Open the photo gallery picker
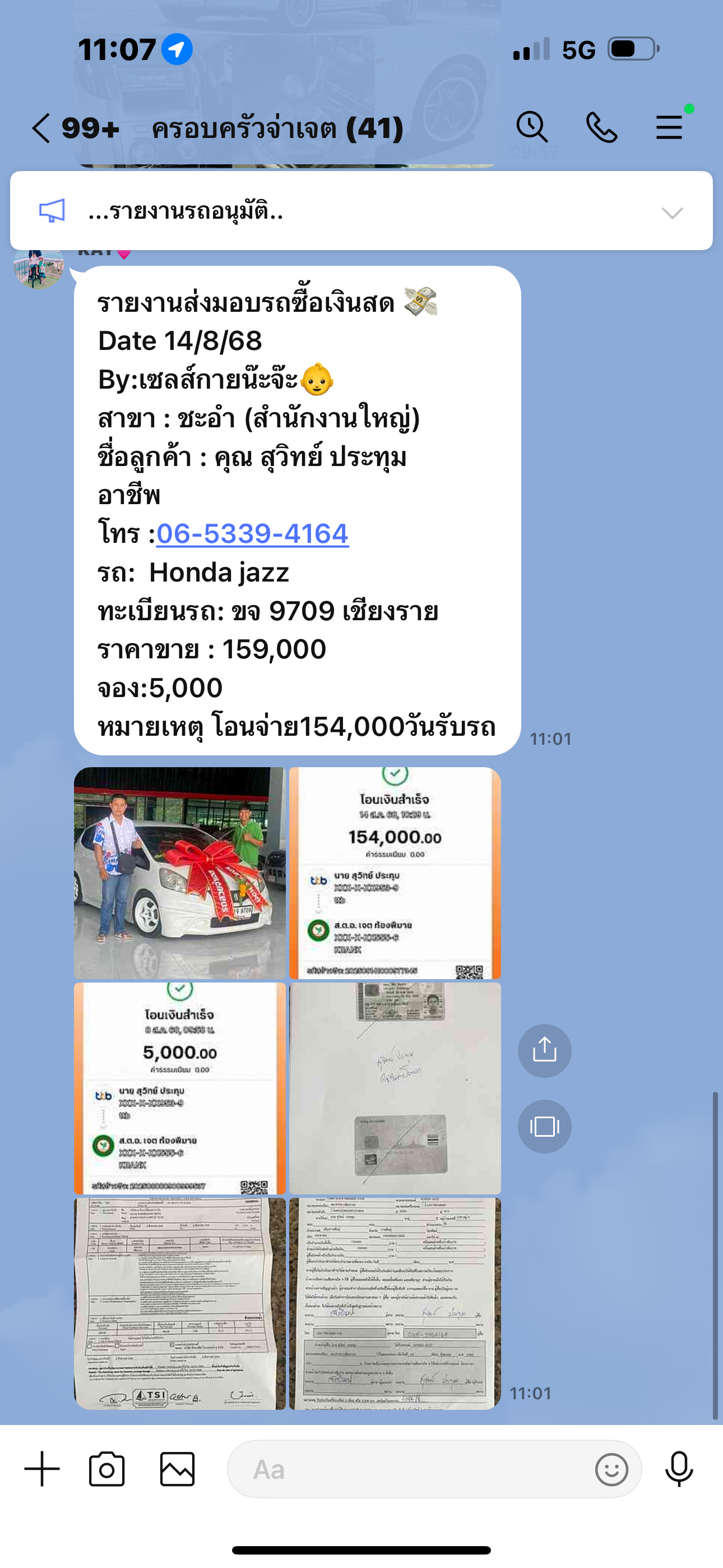Viewport: 723px width, 1568px height. coord(177,1469)
